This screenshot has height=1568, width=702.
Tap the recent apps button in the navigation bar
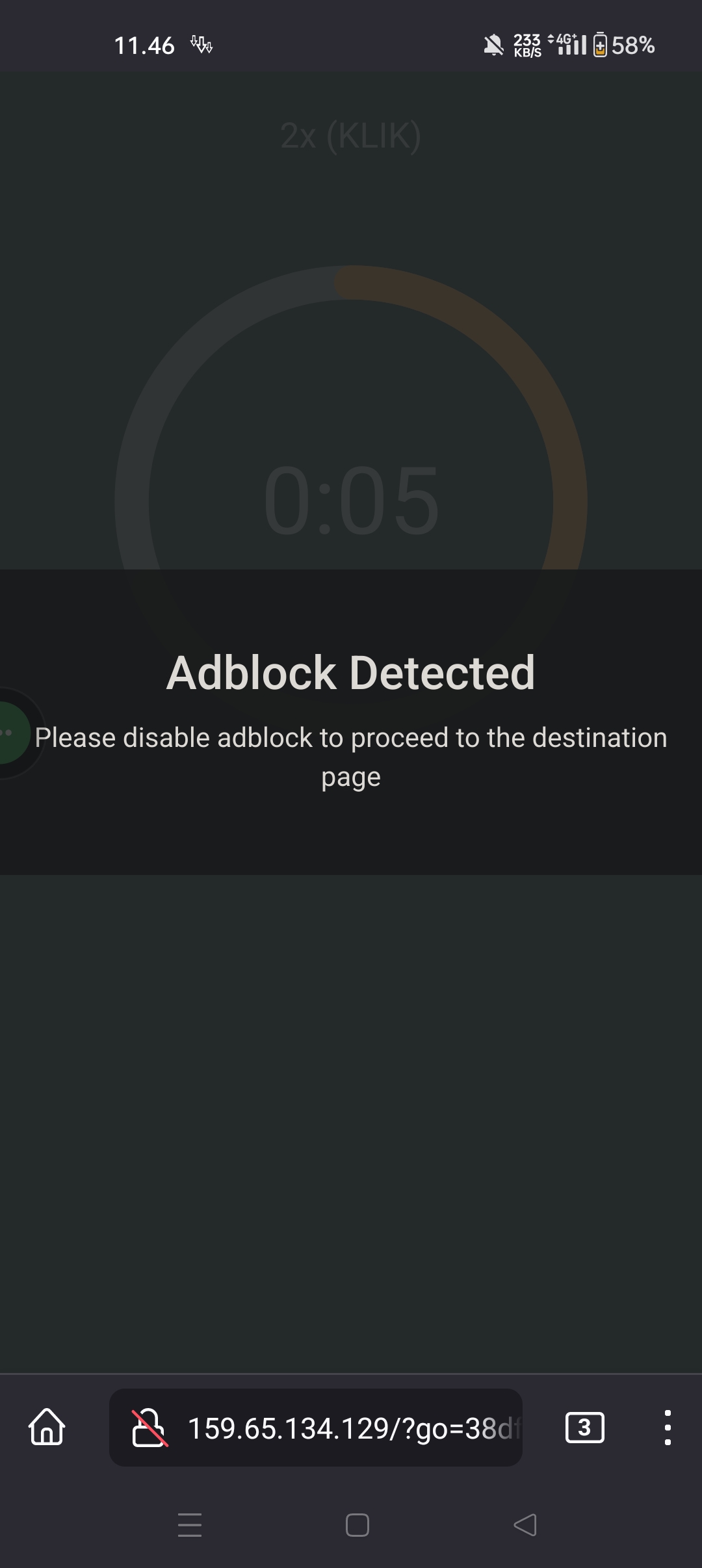pos(190,1526)
